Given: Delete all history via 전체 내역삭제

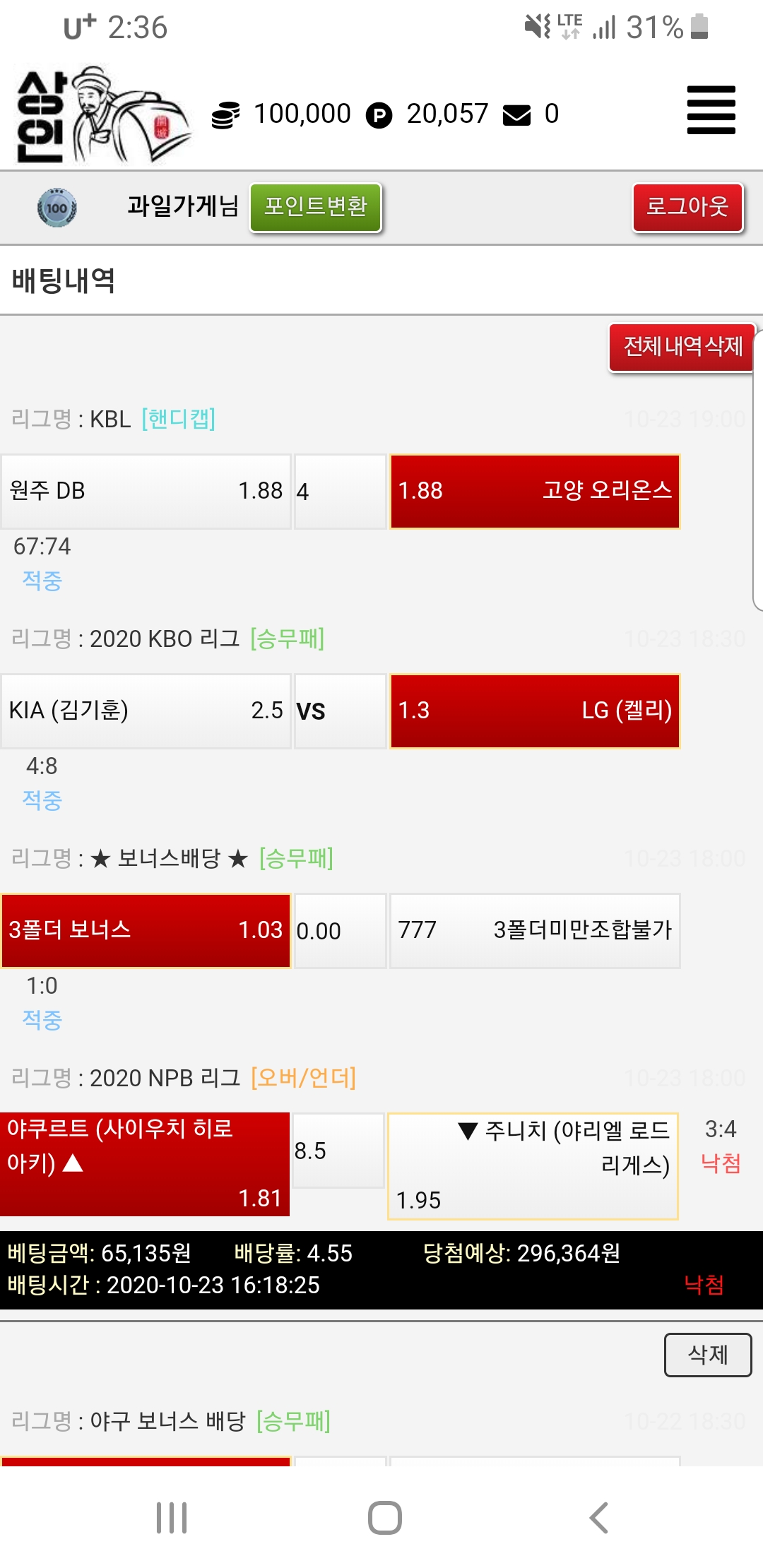Looking at the screenshot, I should (682, 347).
